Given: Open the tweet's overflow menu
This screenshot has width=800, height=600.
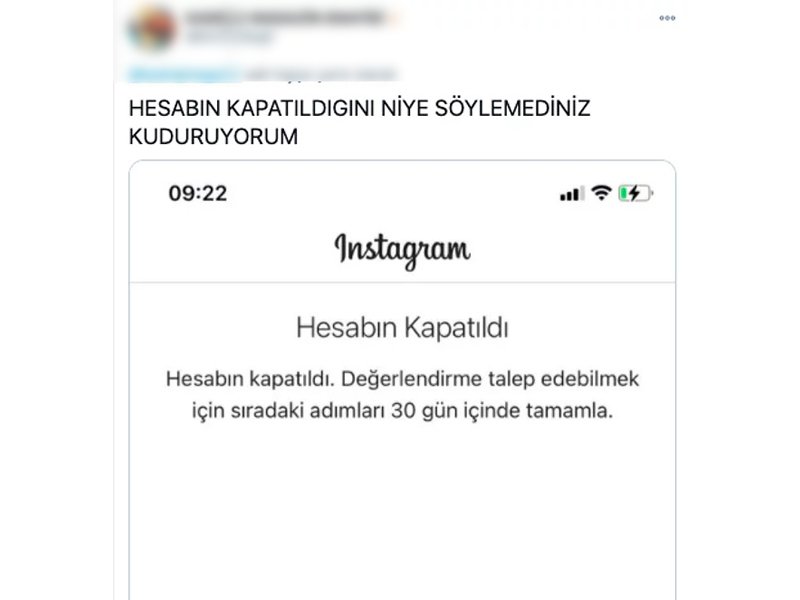Looking at the screenshot, I should [x=668, y=17].
